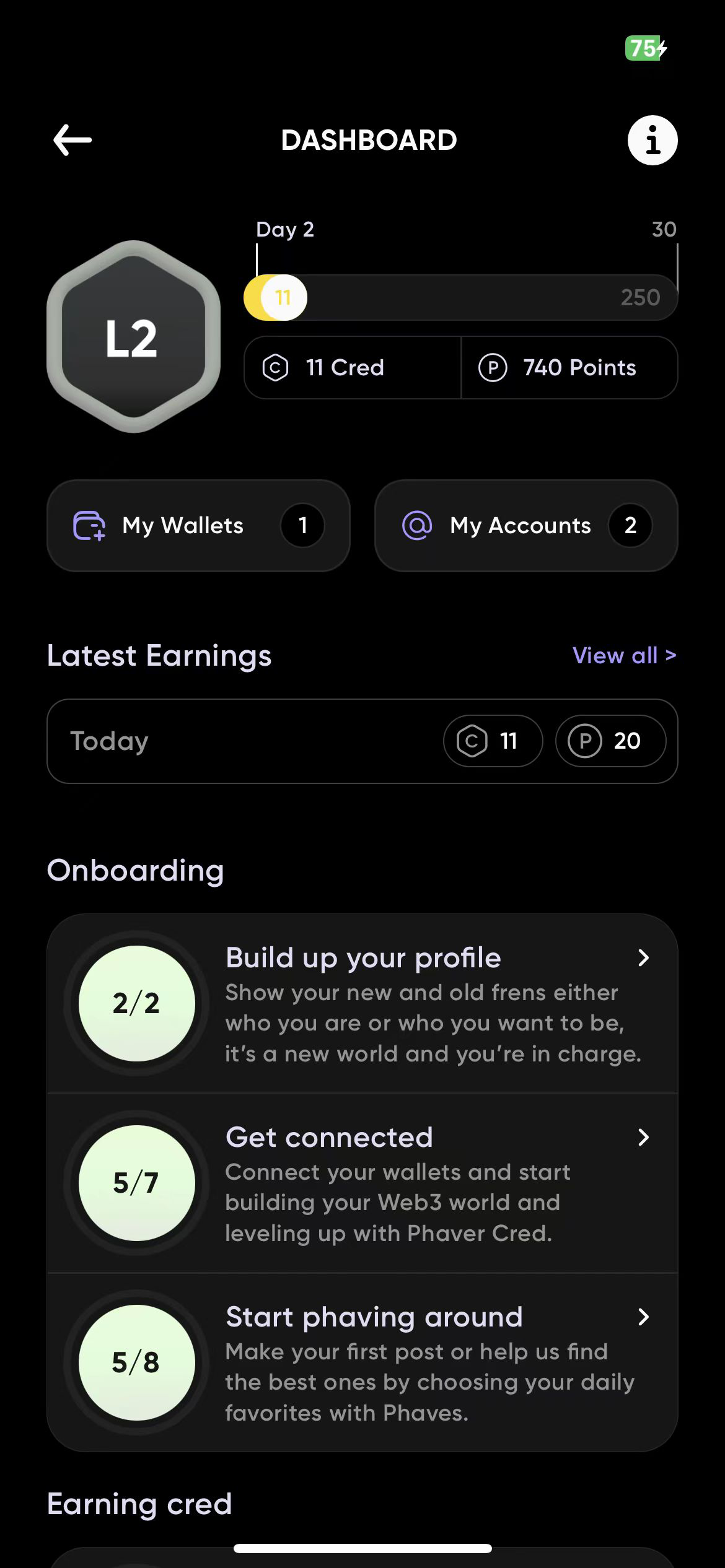Tap the 11 Cred balance
725x1568 pixels.
[x=352, y=368]
